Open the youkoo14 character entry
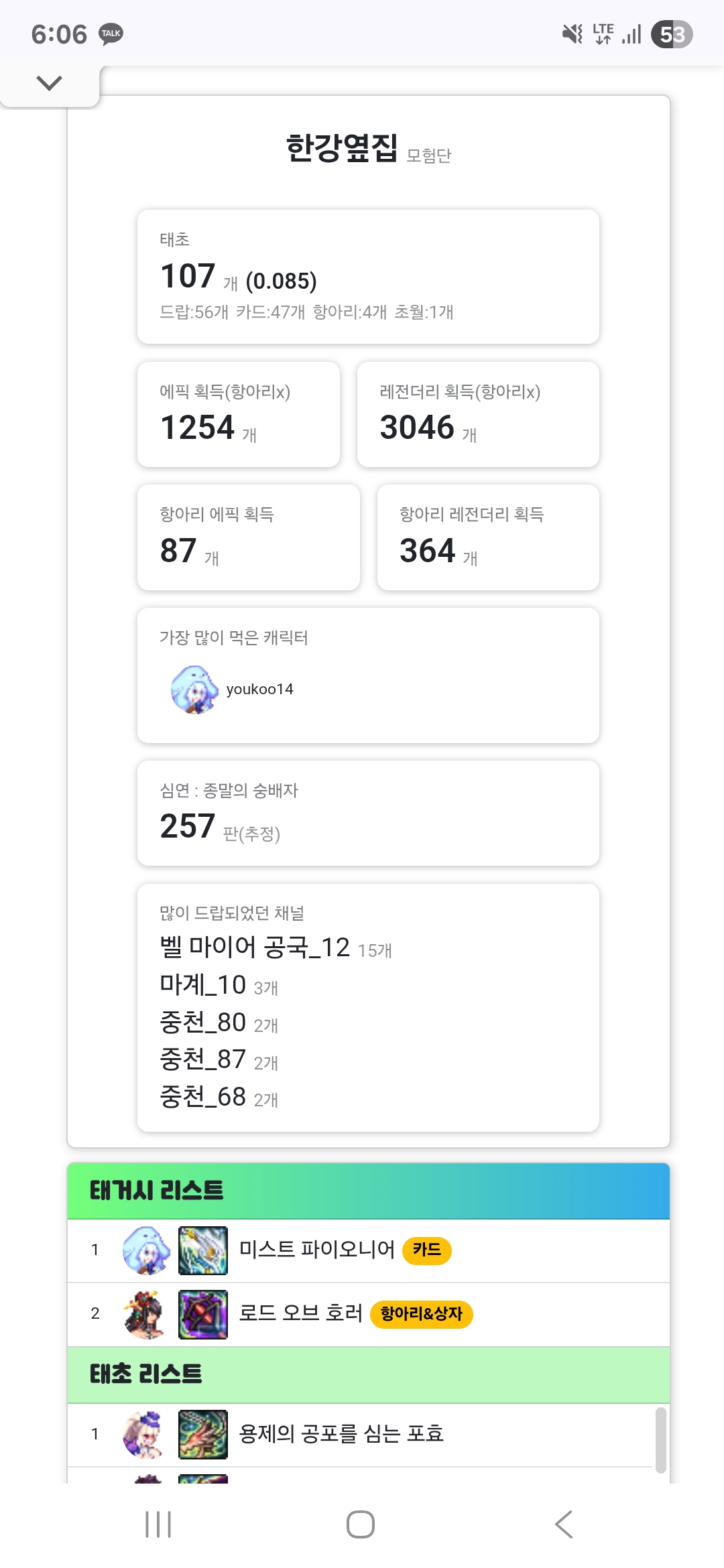Image resolution: width=724 pixels, height=1568 pixels. [233, 690]
